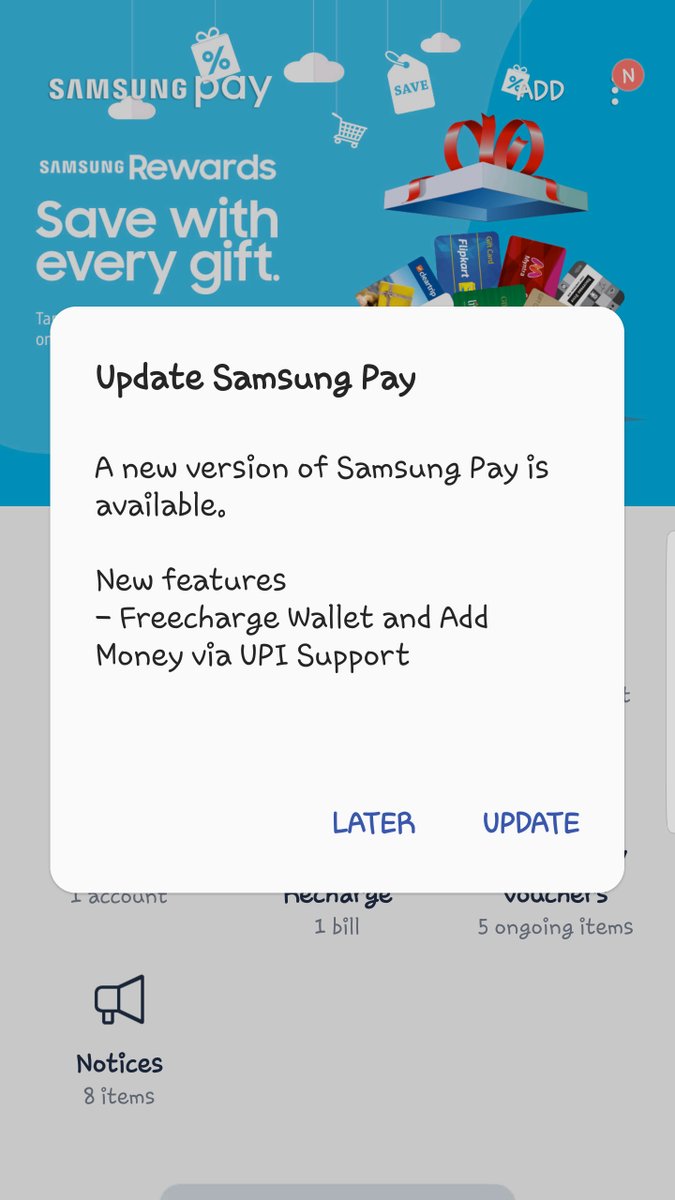Confirm the Samsung Pay UPDATE
Viewport: 675px width, 1200px height.
click(531, 823)
